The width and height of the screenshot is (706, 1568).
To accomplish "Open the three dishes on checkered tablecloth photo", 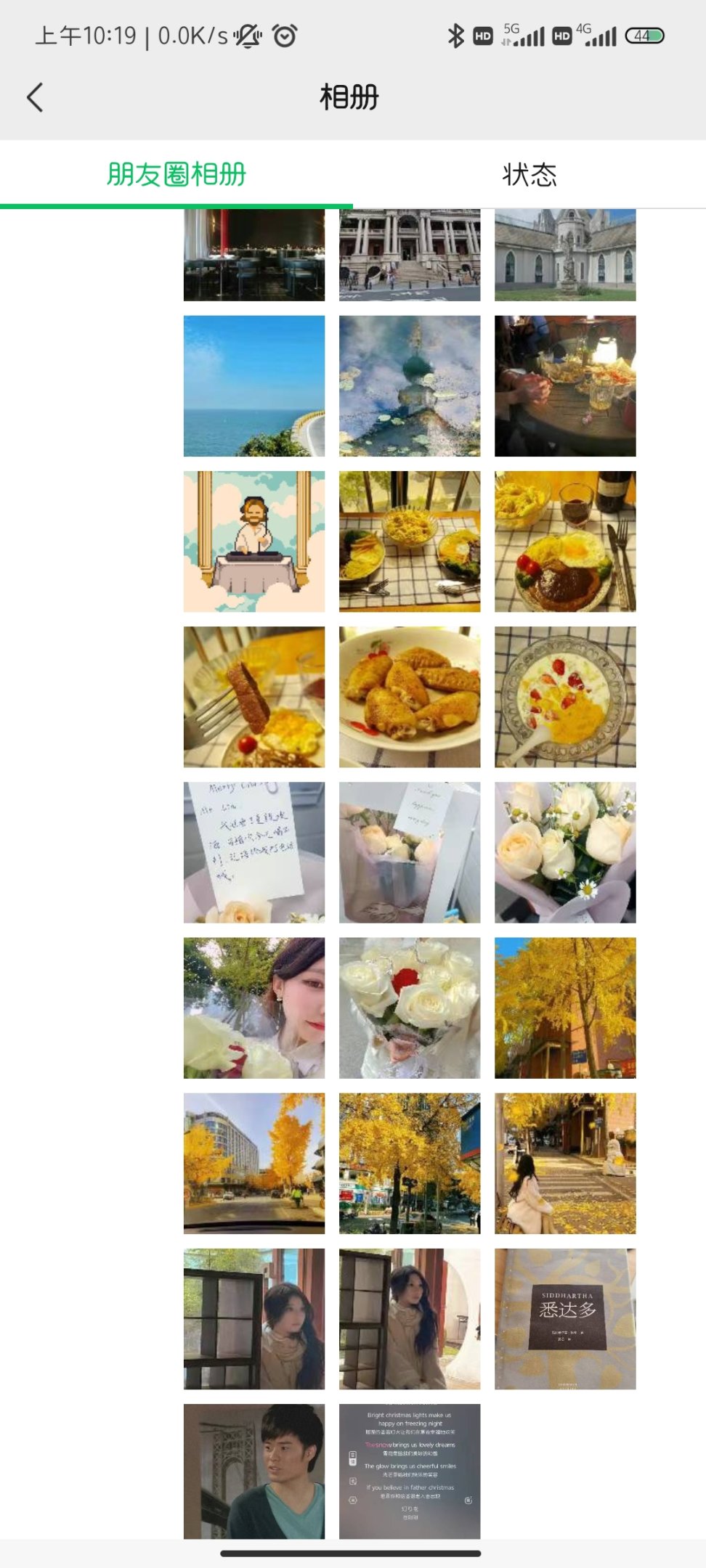I will [x=410, y=541].
